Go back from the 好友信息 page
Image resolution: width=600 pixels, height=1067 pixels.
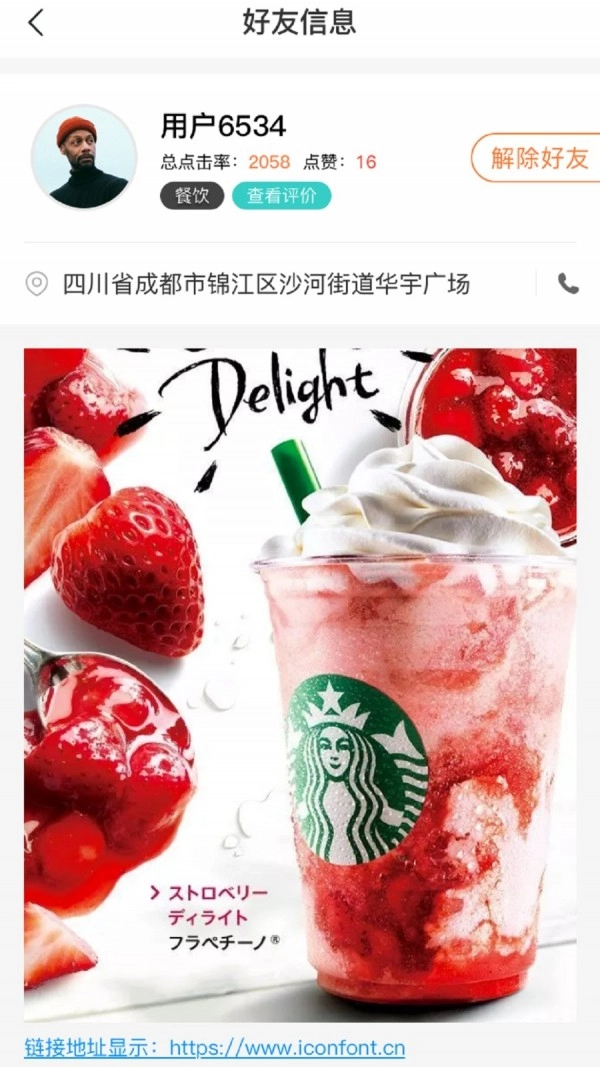coord(36,22)
